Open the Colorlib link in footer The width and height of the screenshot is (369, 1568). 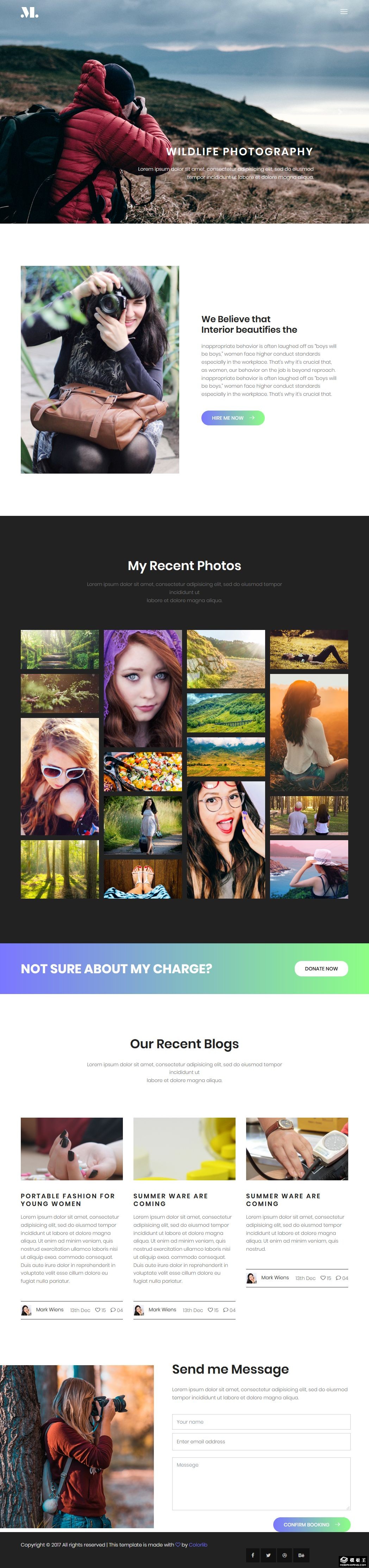(198, 1545)
